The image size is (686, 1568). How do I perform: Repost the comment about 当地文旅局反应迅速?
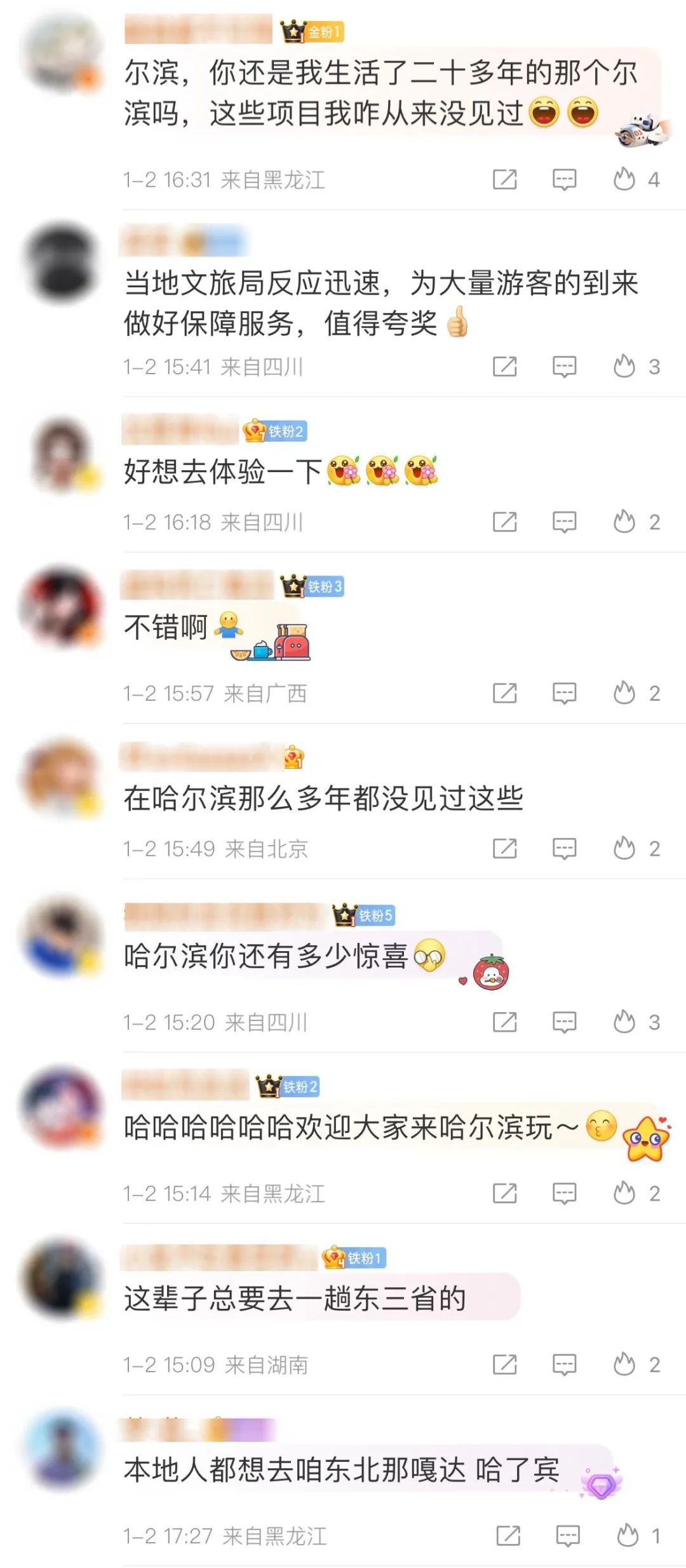505,367
